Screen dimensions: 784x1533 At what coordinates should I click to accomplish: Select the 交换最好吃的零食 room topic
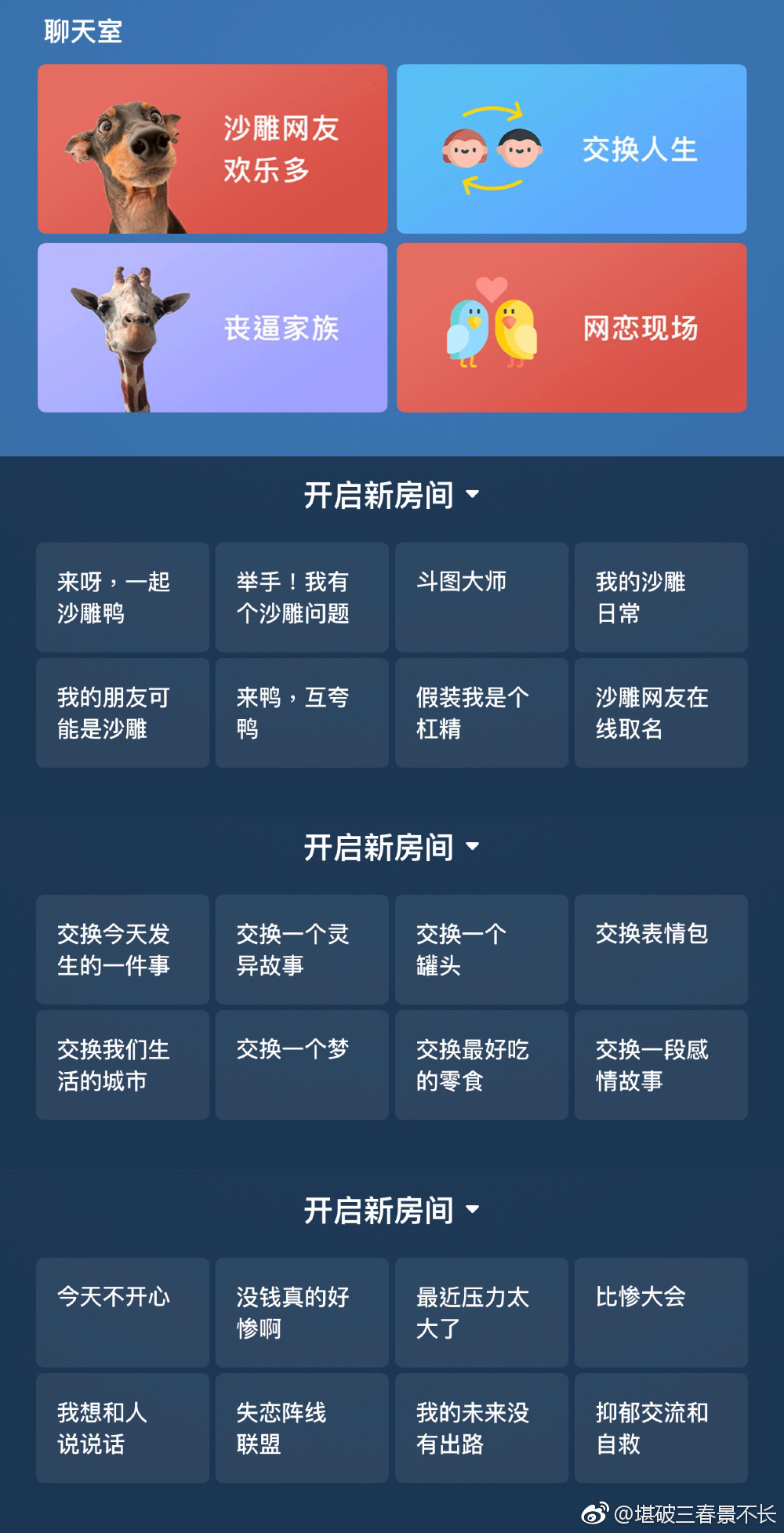[481, 1065]
